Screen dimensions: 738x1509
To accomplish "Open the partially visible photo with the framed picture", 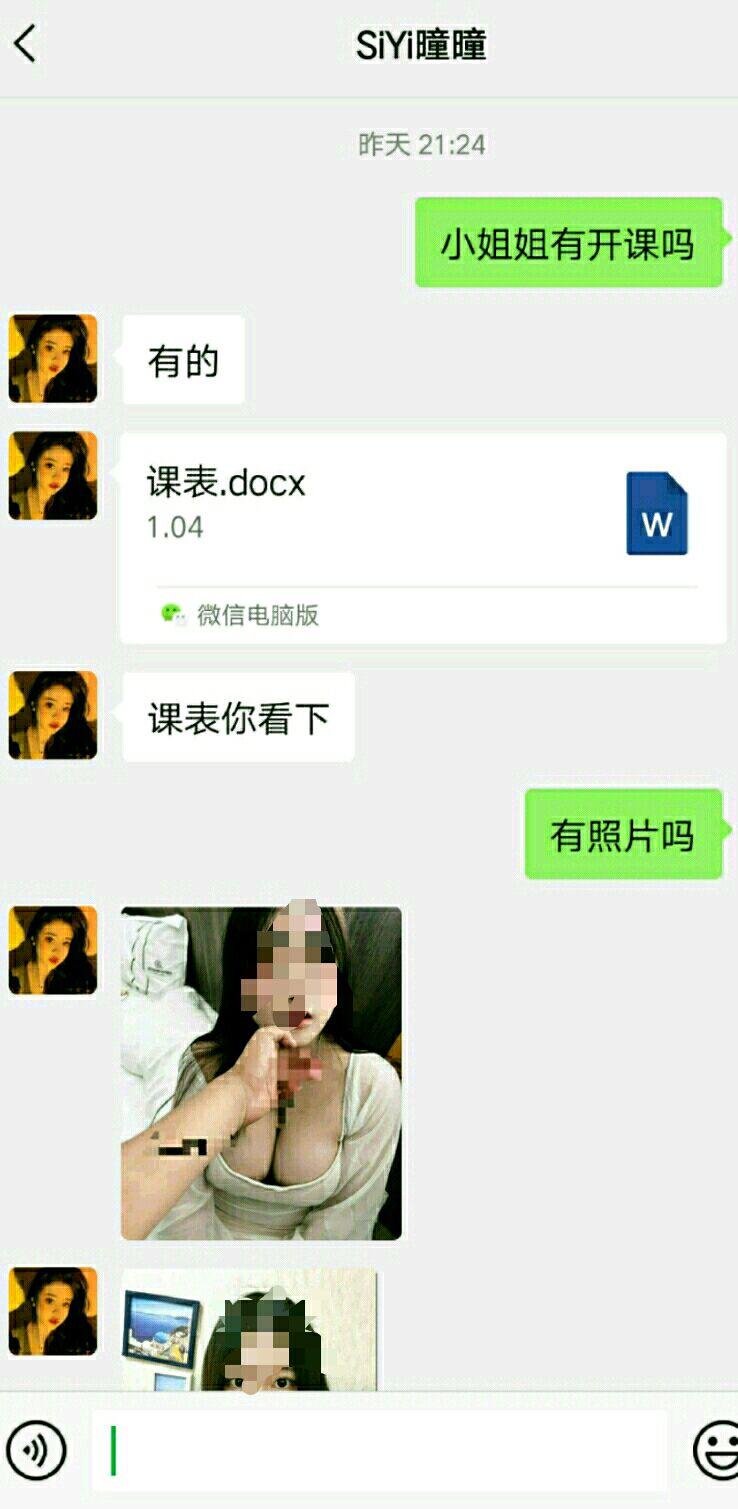I will coord(249,1330).
